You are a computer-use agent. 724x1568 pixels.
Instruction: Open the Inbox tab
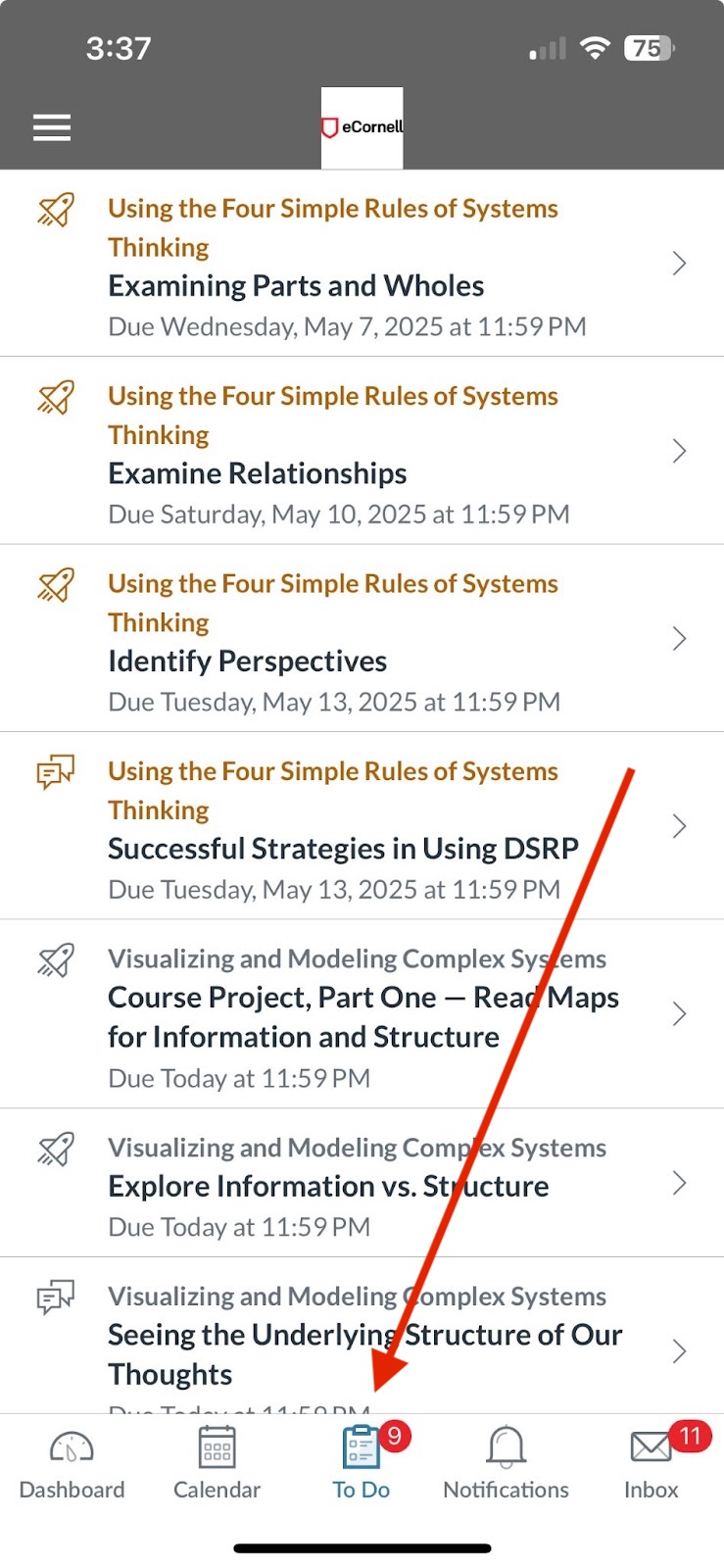click(651, 1464)
